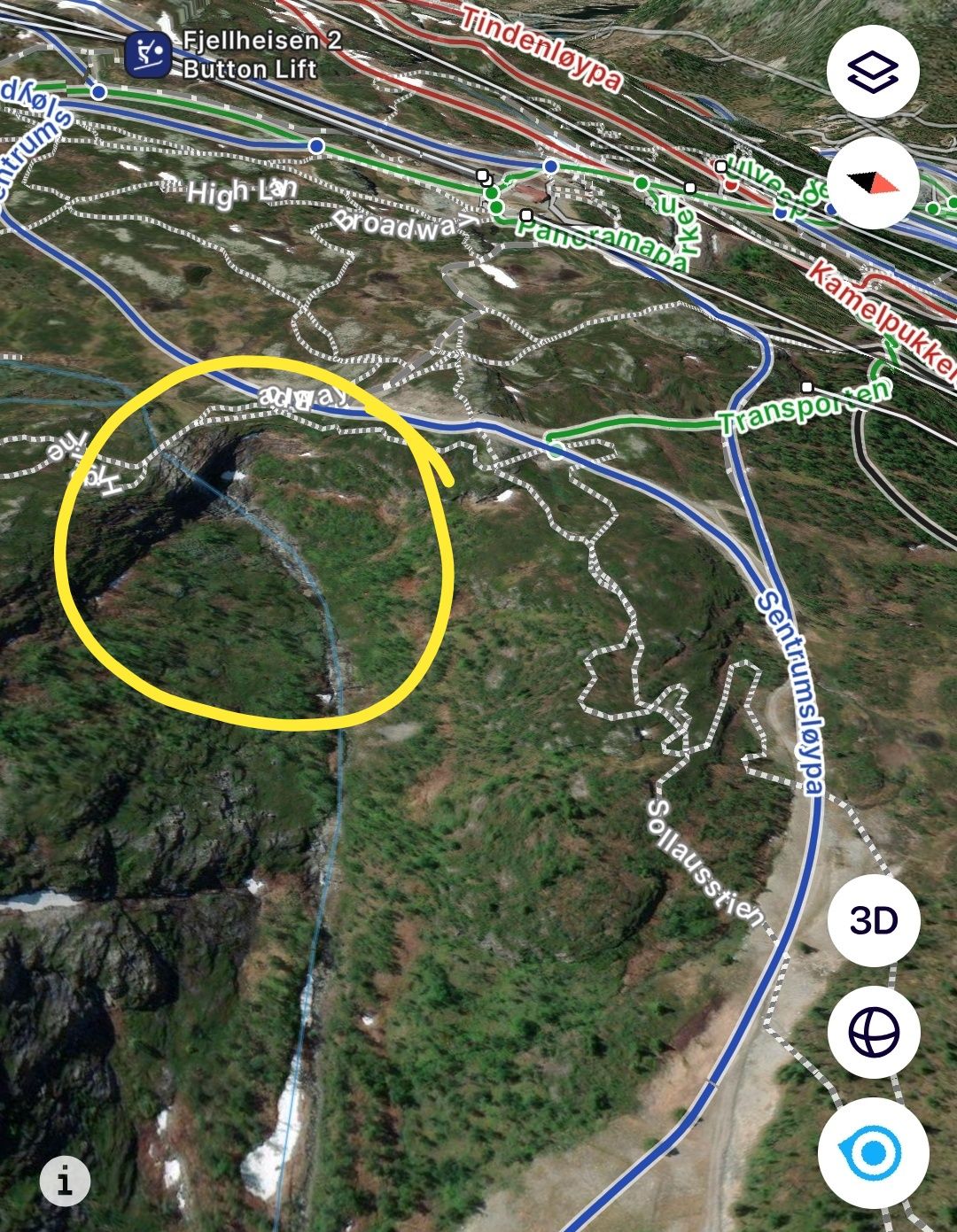Open the map layers selector
The height and width of the screenshot is (1232, 957).
point(874,72)
